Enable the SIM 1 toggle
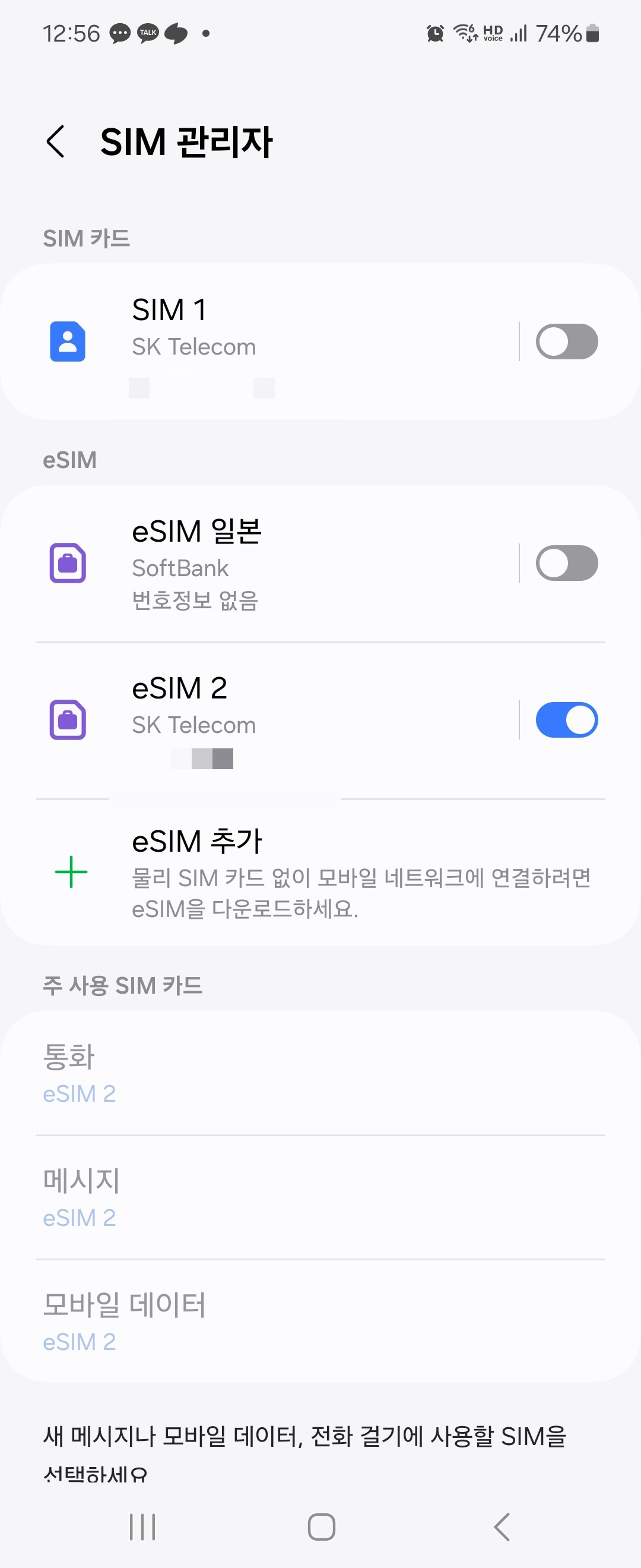This screenshot has height=1568, width=641. tap(567, 341)
